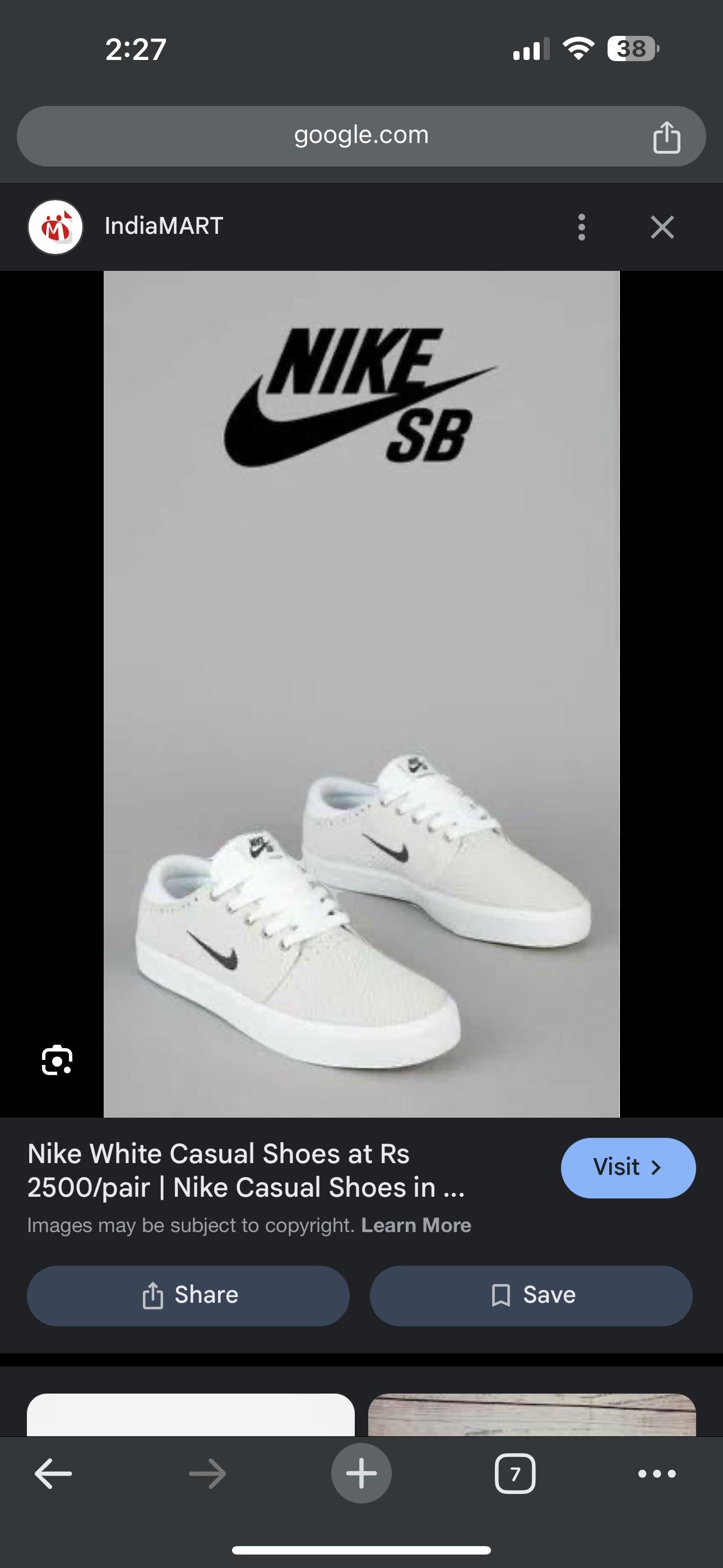Viewport: 723px width, 1568px height.
Task: Share this page from the address bar
Action: click(x=666, y=137)
